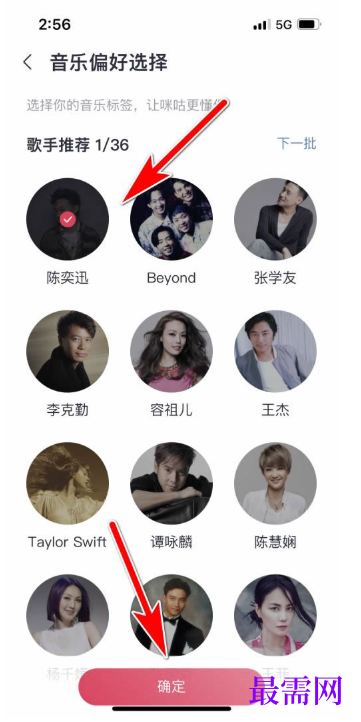Select Taylor Swift as a preference
361x722 pixels.
68,483
